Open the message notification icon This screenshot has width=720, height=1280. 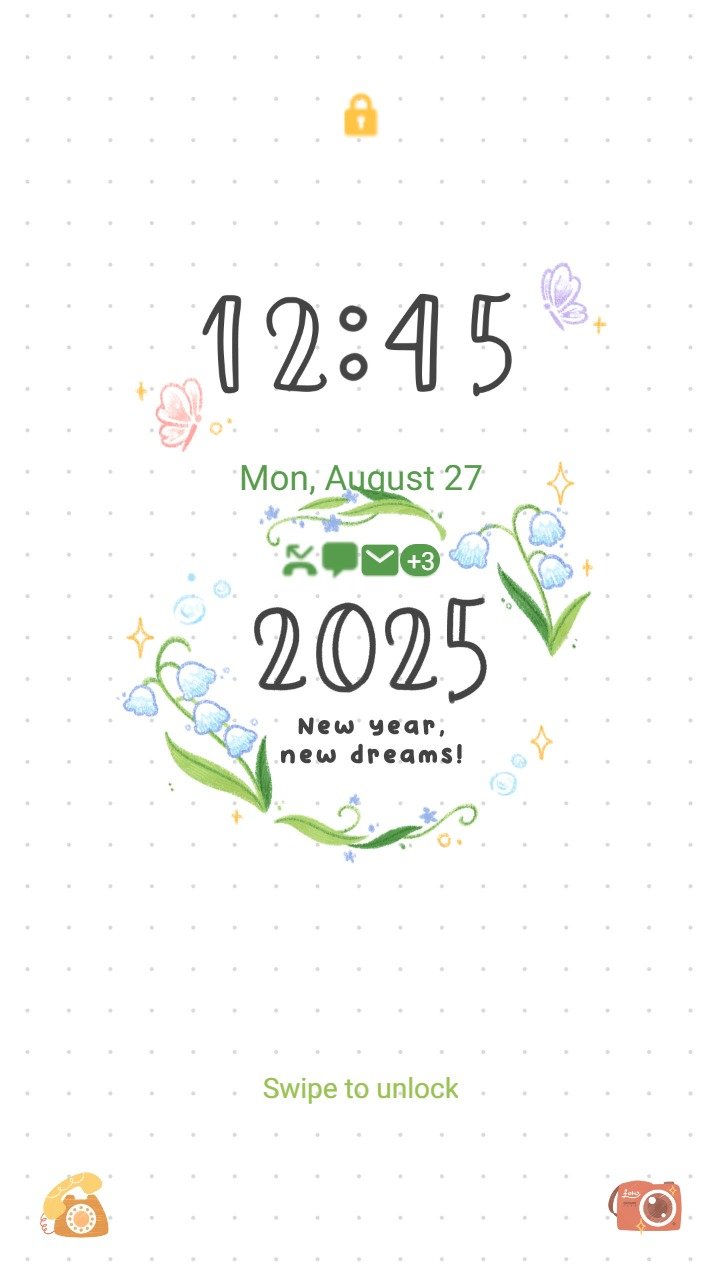pyautogui.click(x=340, y=560)
